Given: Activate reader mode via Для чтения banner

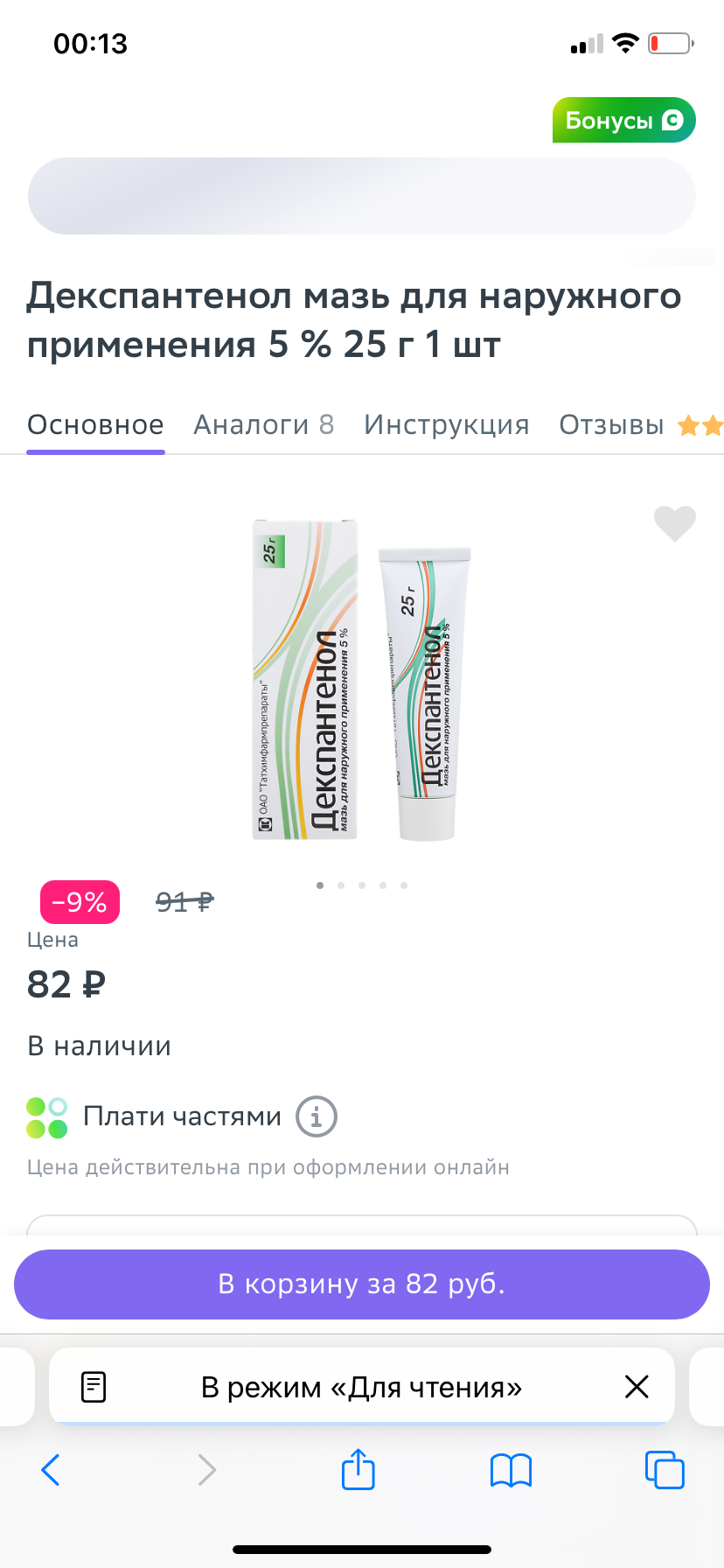Looking at the screenshot, I should click(x=361, y=1386).
